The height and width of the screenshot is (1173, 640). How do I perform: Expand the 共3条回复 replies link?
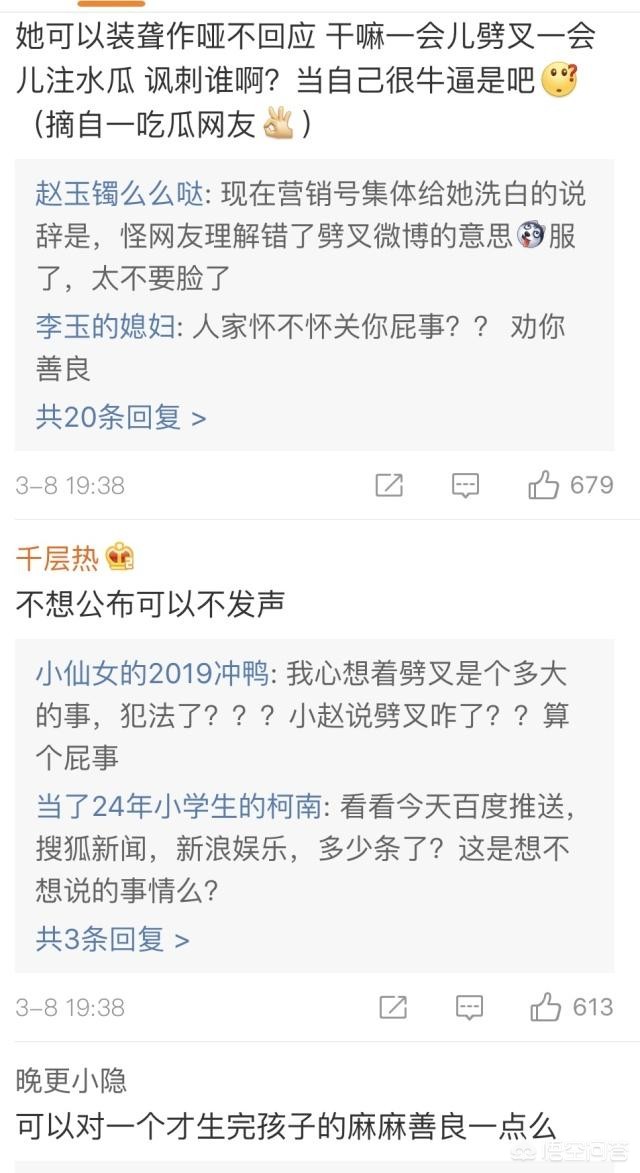[112, 940]
